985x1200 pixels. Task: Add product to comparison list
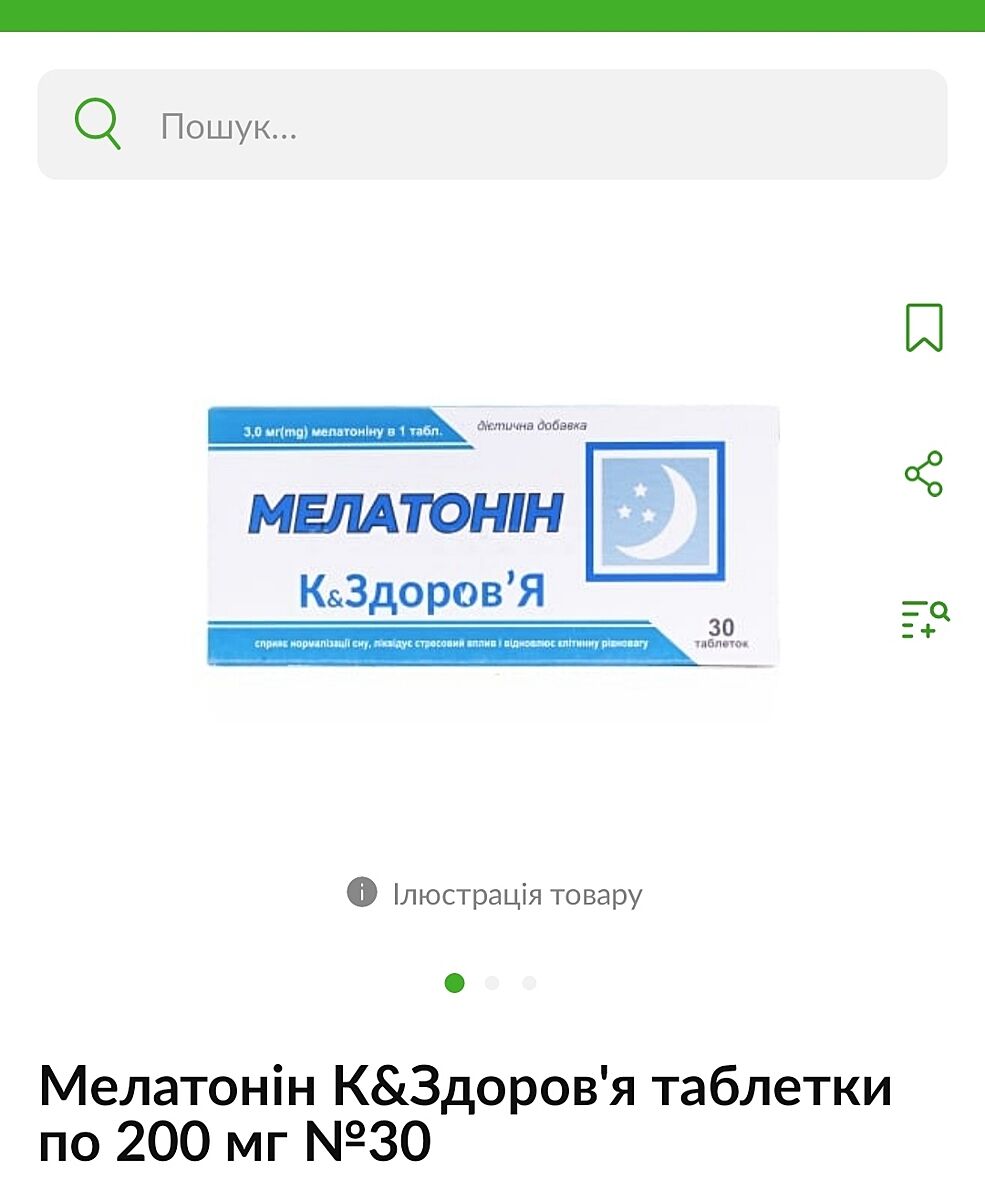[924, 619]
